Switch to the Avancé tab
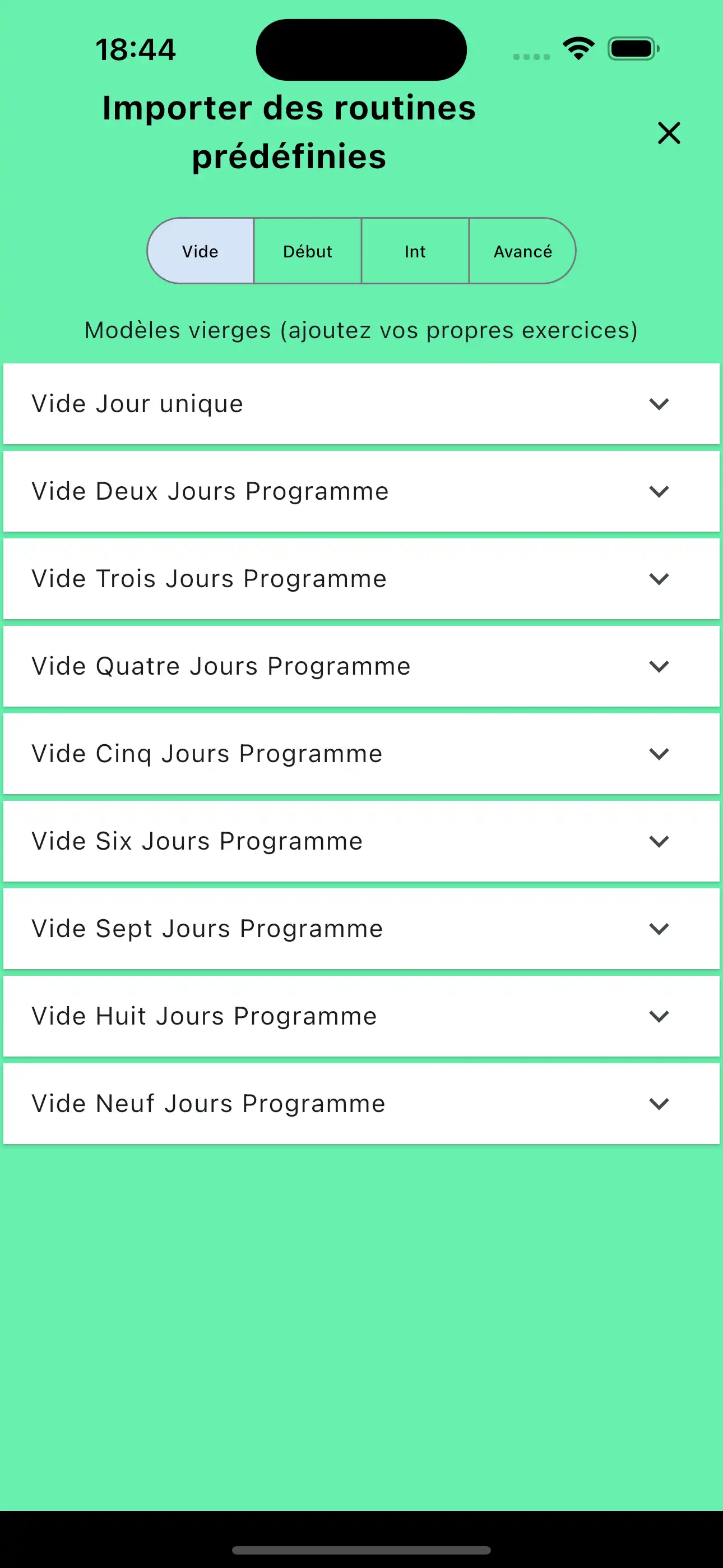Image resolution: width=723 pixels, height=1568 pixels. 522,251
